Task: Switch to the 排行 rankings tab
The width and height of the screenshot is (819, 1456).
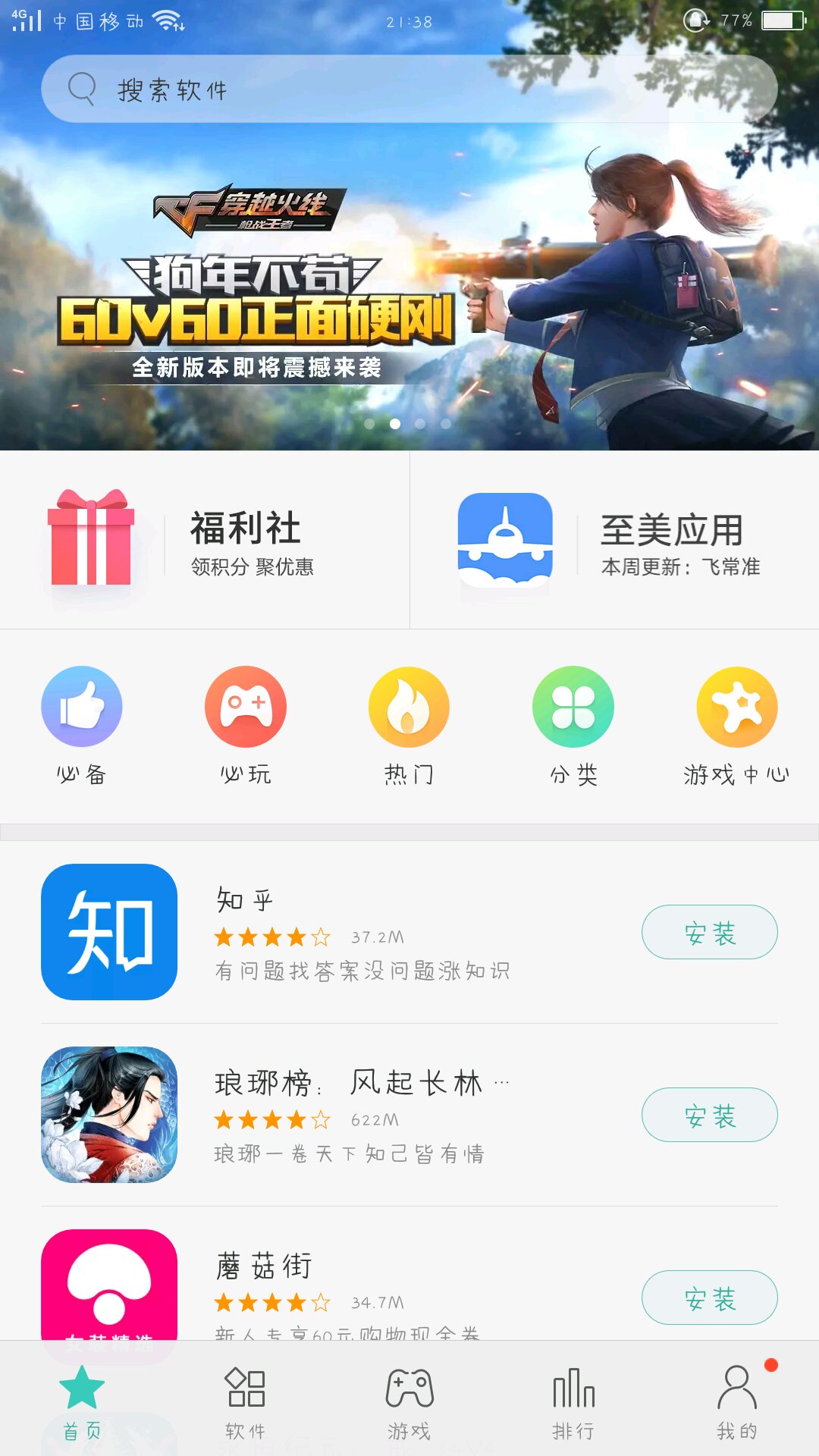Action: coord(573,1403)
